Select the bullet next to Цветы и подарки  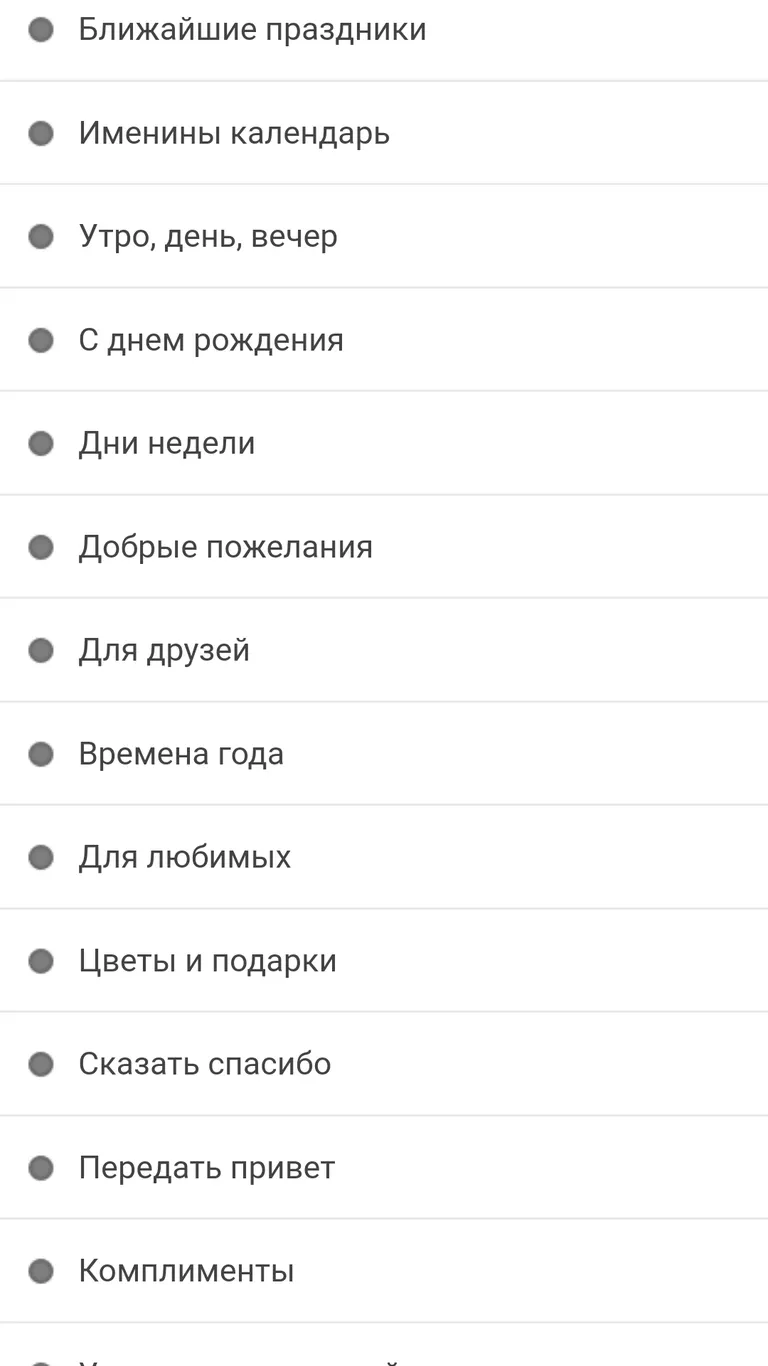(41, 961)
